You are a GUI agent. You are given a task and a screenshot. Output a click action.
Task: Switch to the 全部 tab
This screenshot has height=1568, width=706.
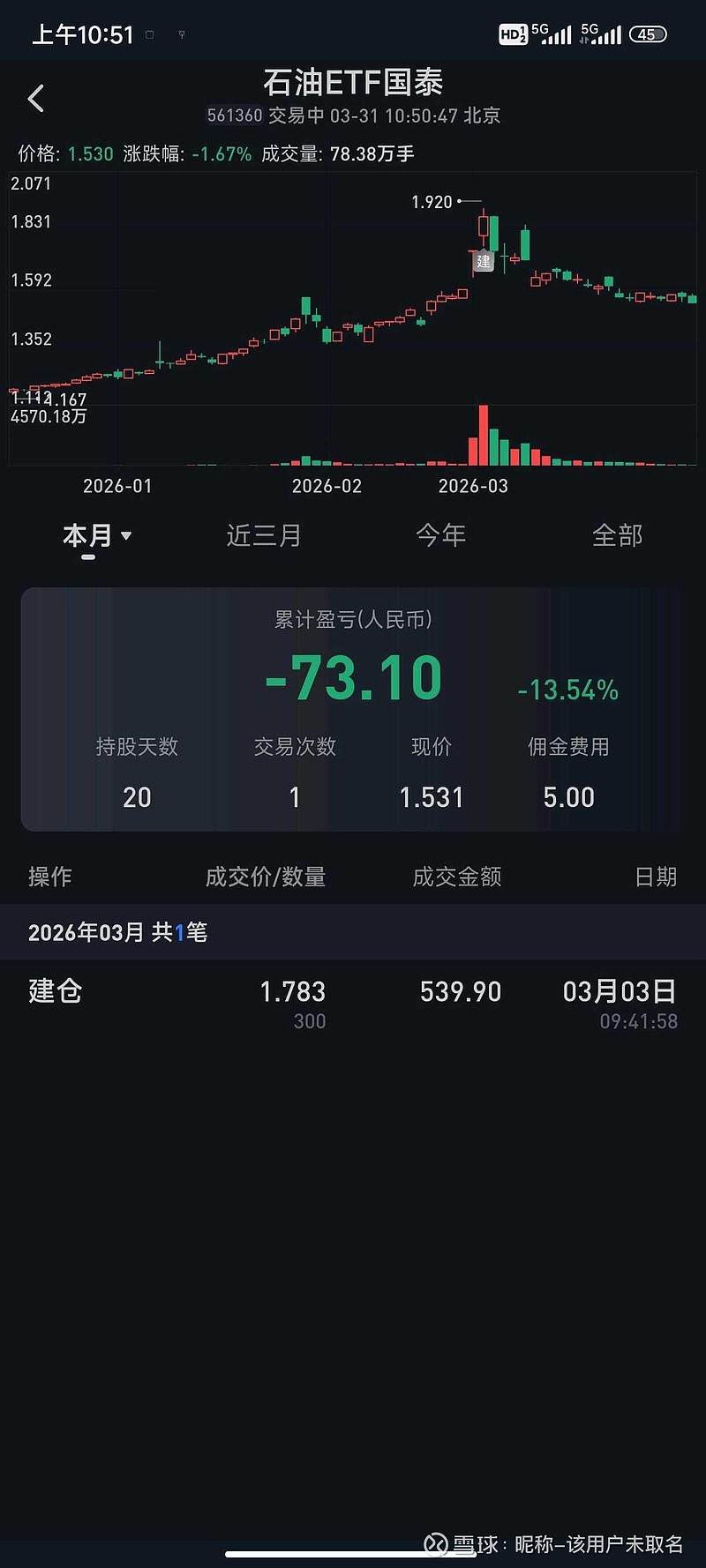(x=617, y=535)
